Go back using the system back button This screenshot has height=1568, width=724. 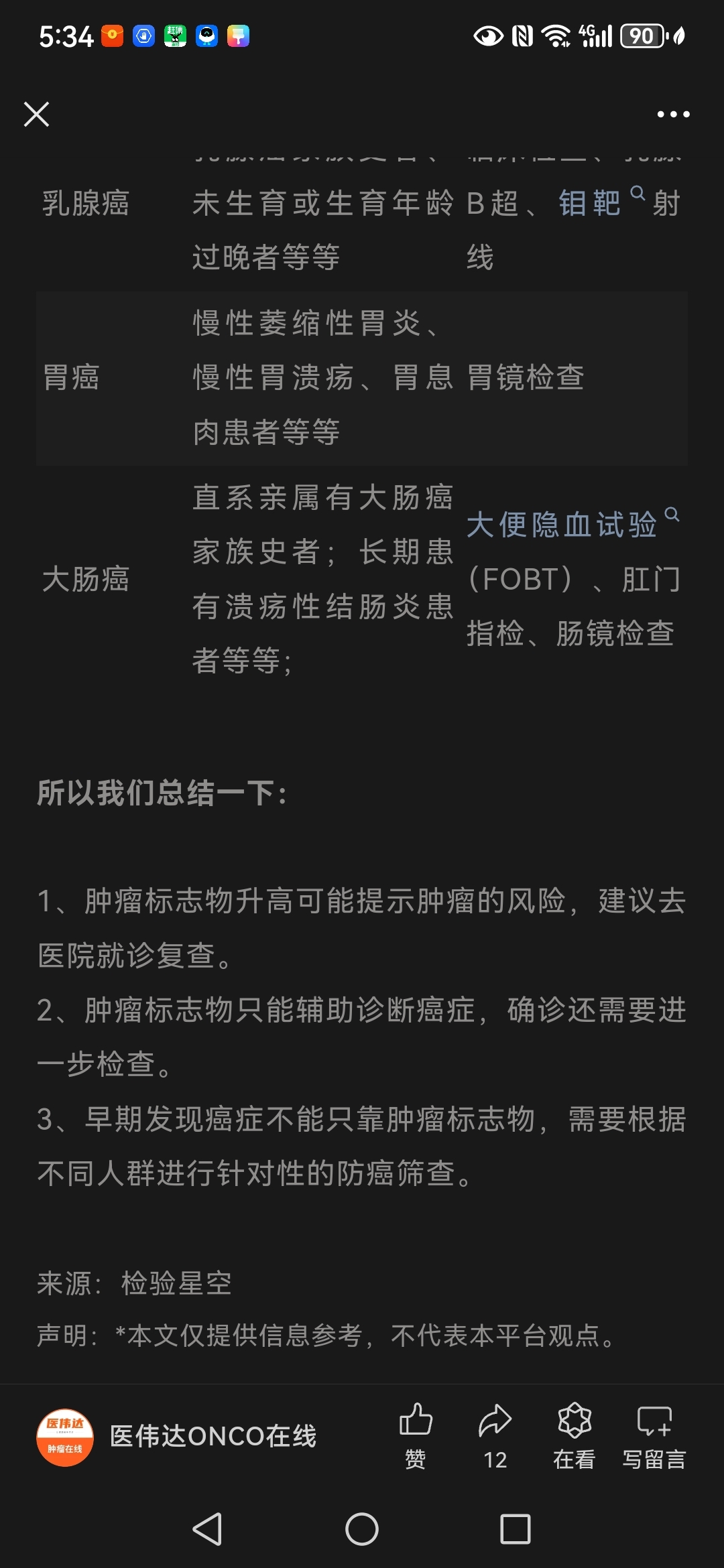click(x=207, y=1529)
